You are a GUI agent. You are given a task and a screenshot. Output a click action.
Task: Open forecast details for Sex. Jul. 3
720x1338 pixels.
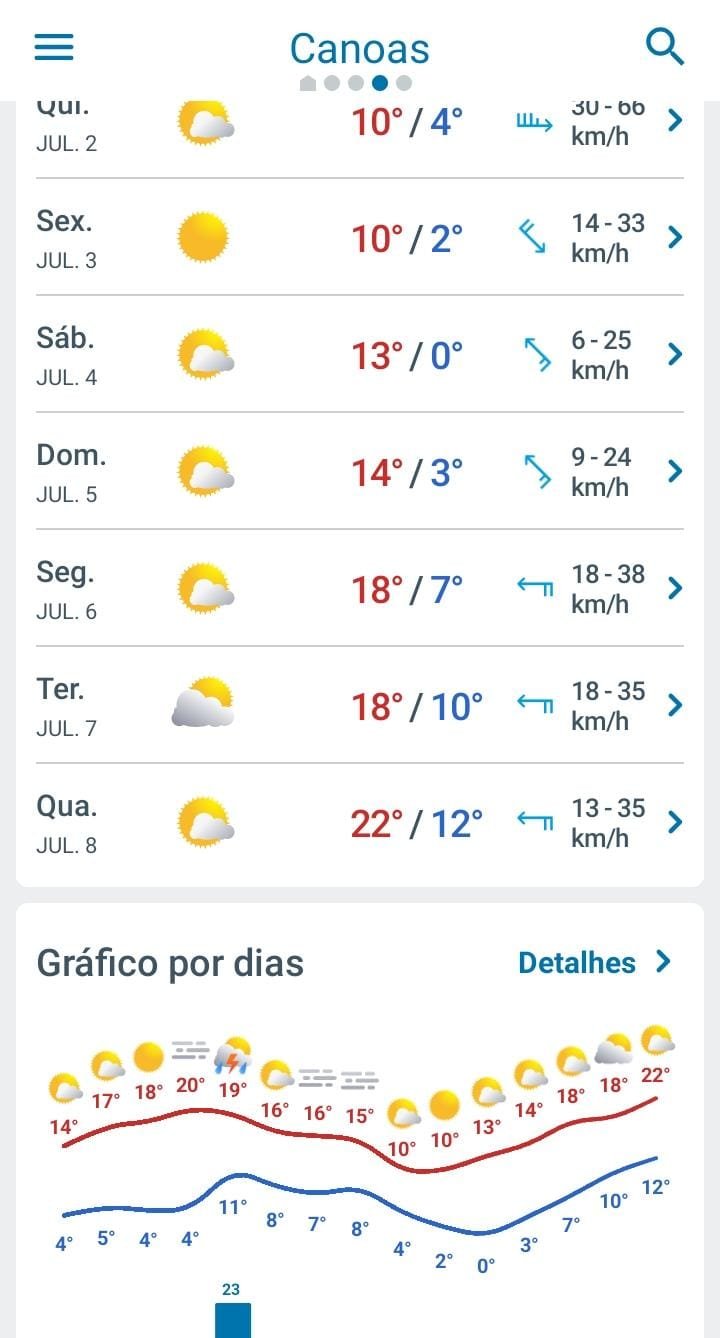(360, 237)
